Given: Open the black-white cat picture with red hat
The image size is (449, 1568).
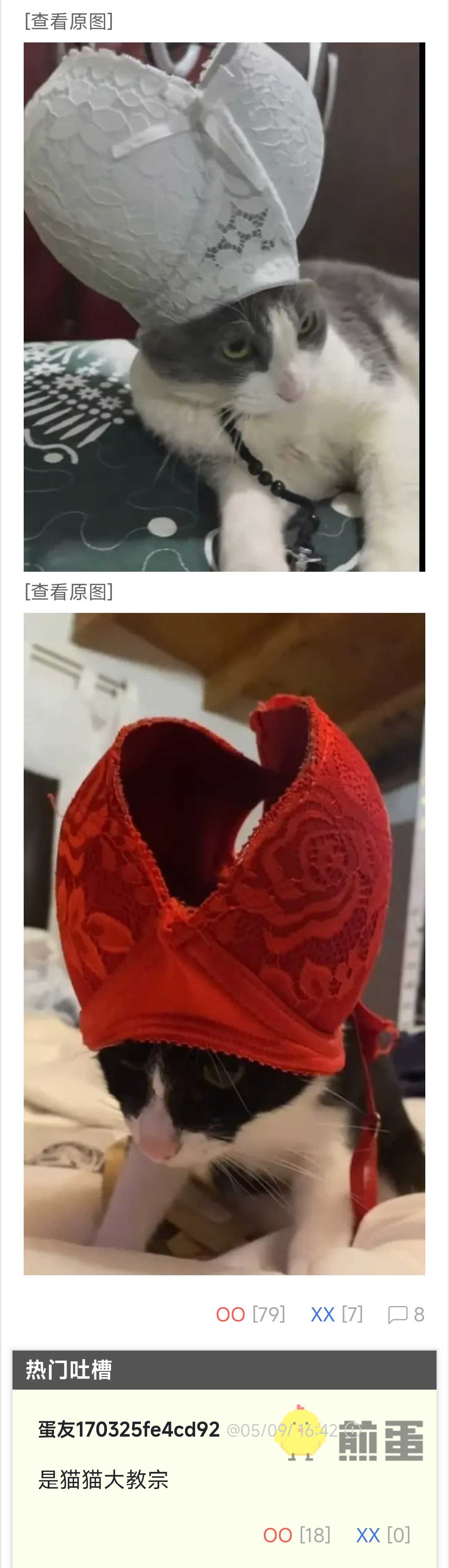Looking at the screenshot, I should tap(224, 943).
